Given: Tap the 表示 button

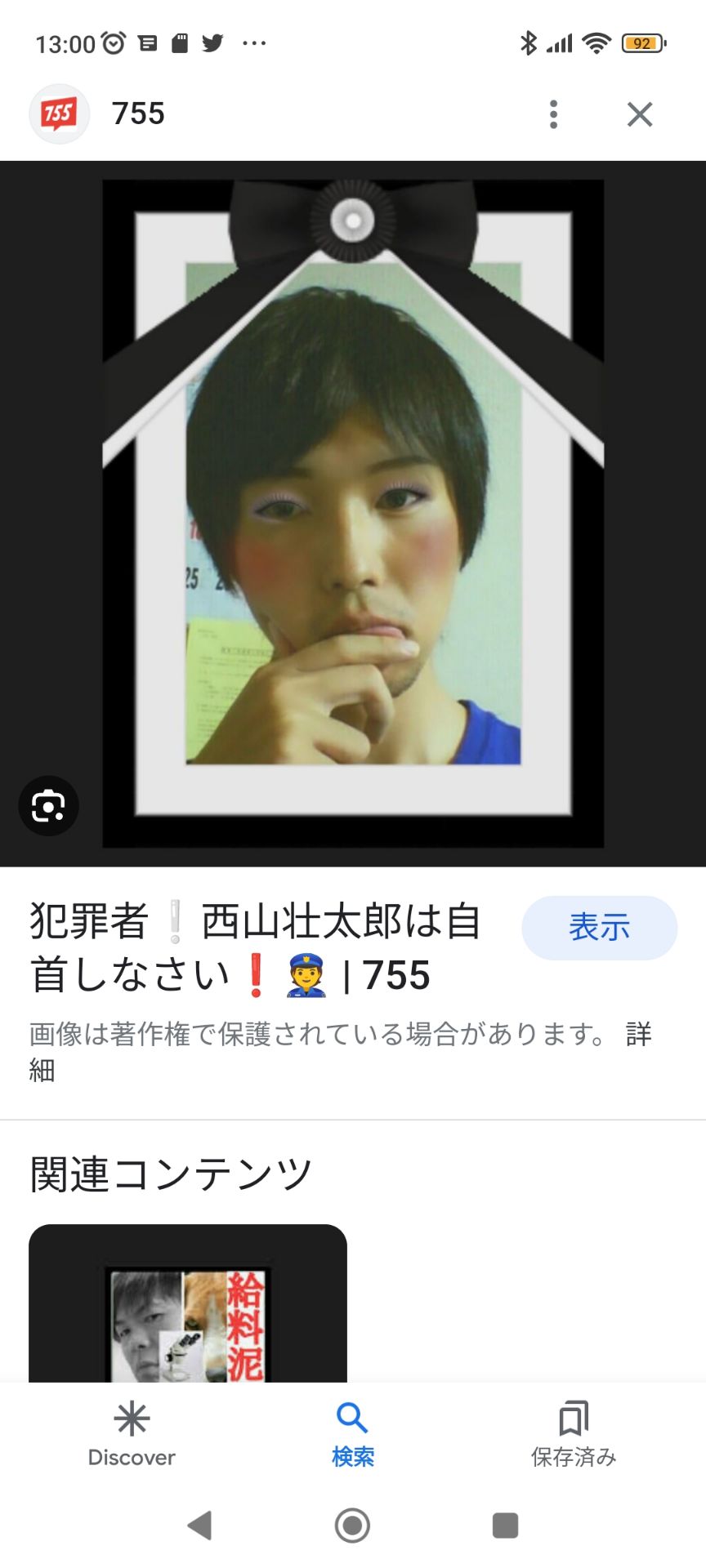Looking at the screenshot, I should [x=599, y=927].
